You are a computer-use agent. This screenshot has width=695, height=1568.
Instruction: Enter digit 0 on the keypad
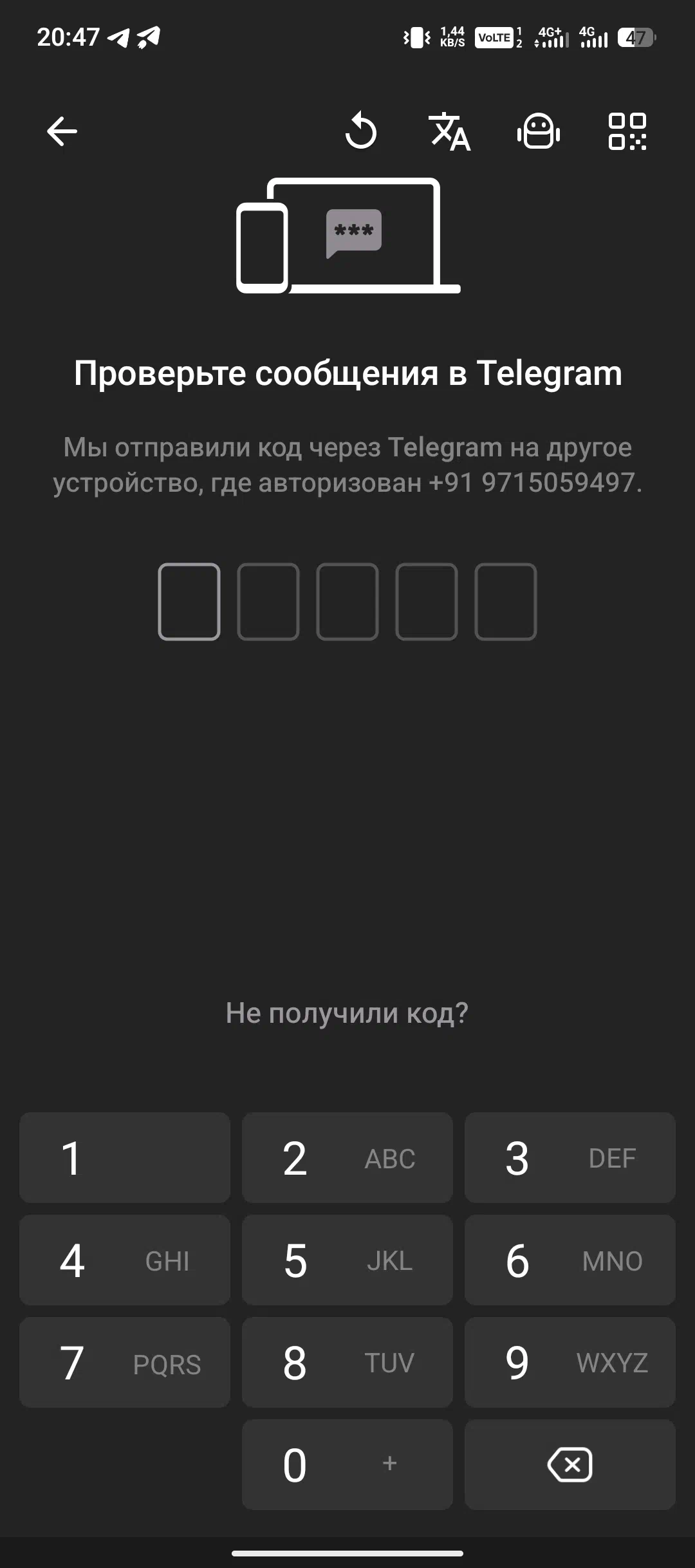[347, 1465]
